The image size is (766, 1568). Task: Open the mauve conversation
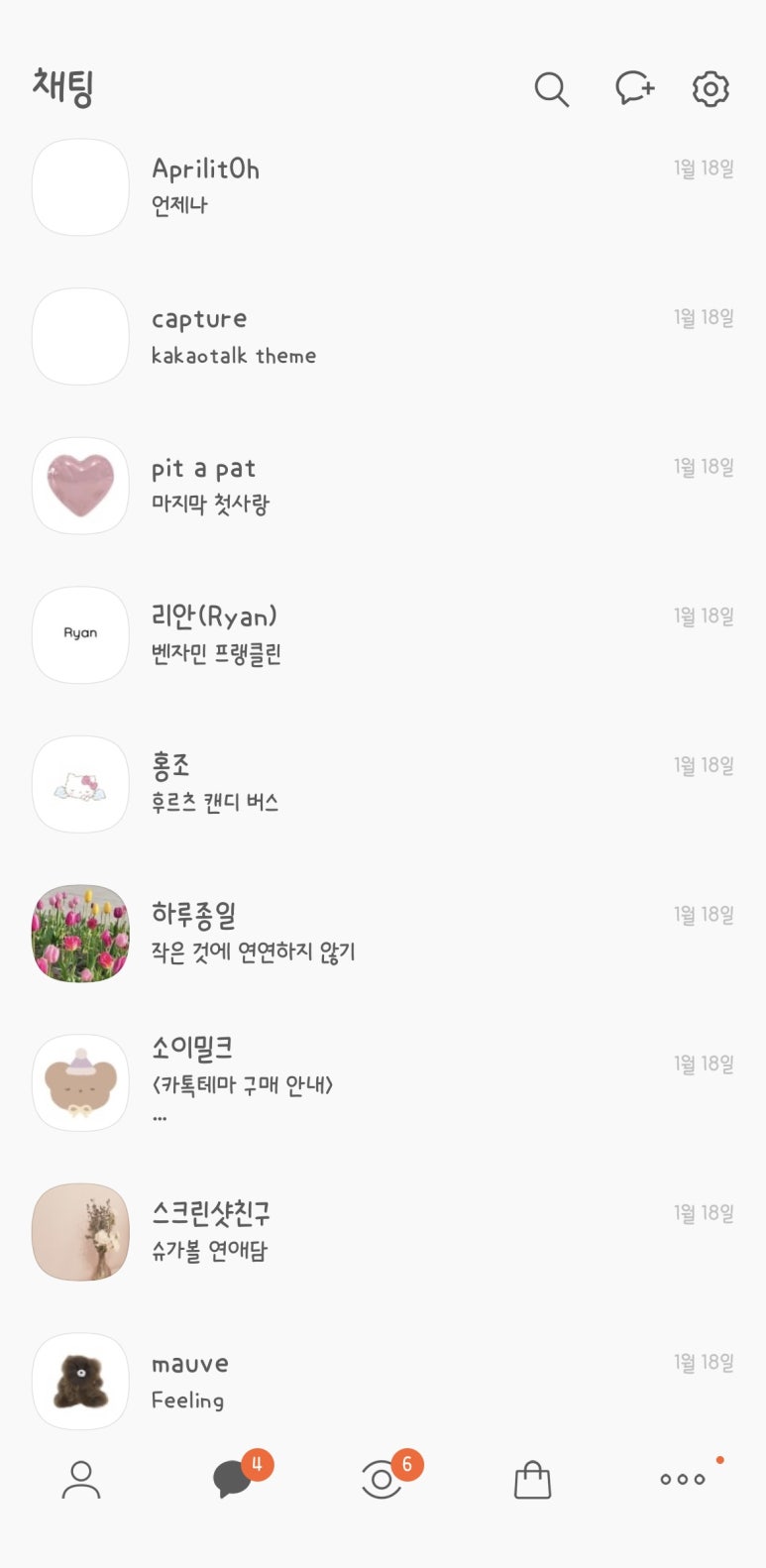pyautogui.click(x=383, y=1382)
